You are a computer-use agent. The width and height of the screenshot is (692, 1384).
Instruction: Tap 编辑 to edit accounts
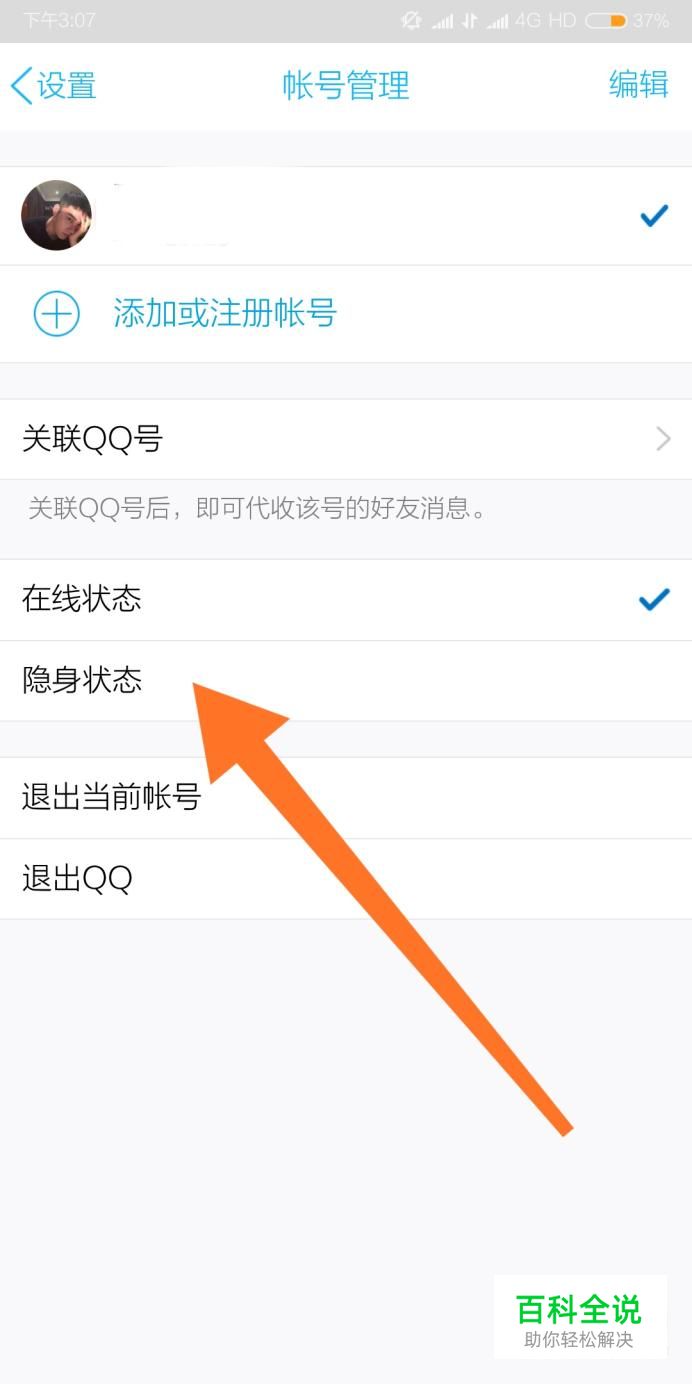point(639,85)
